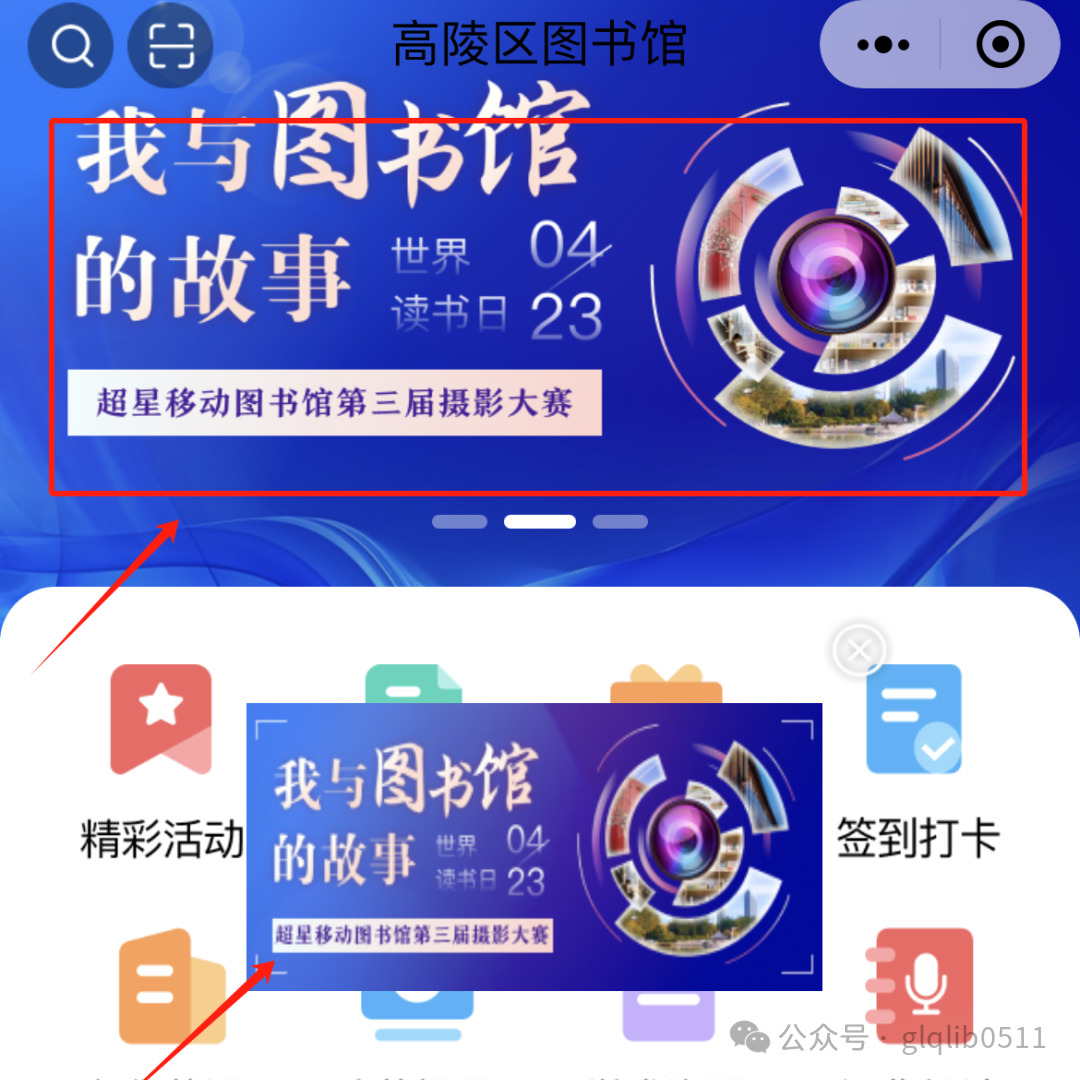Open the floating 摄影大赛 popup image
The width and height of the screenshot is (1080, 1080).
tap(534, 846)
